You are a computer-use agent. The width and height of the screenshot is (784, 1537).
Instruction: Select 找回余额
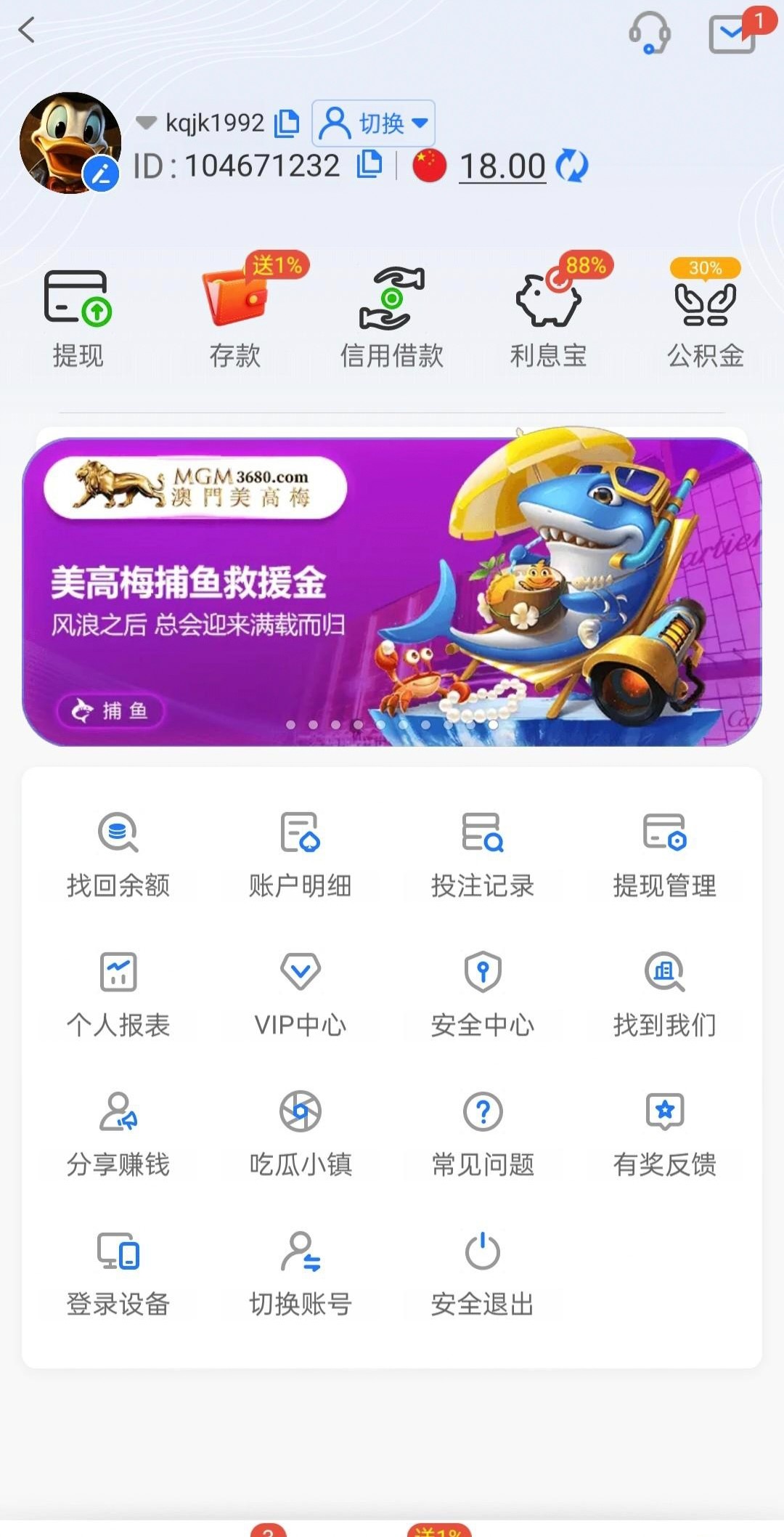(x=118, y=853)
